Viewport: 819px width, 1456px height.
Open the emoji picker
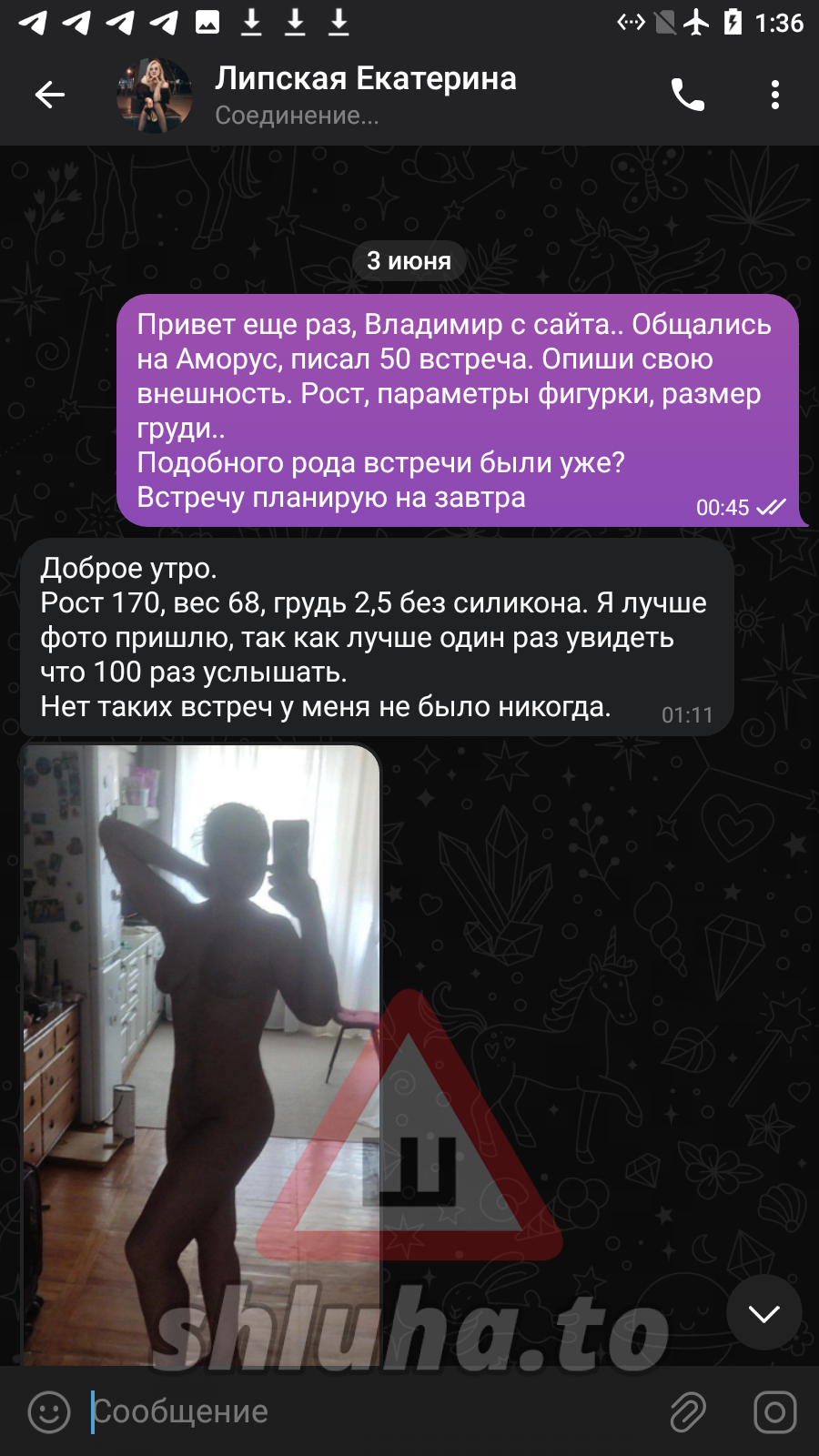click(x=49, y=1411)
